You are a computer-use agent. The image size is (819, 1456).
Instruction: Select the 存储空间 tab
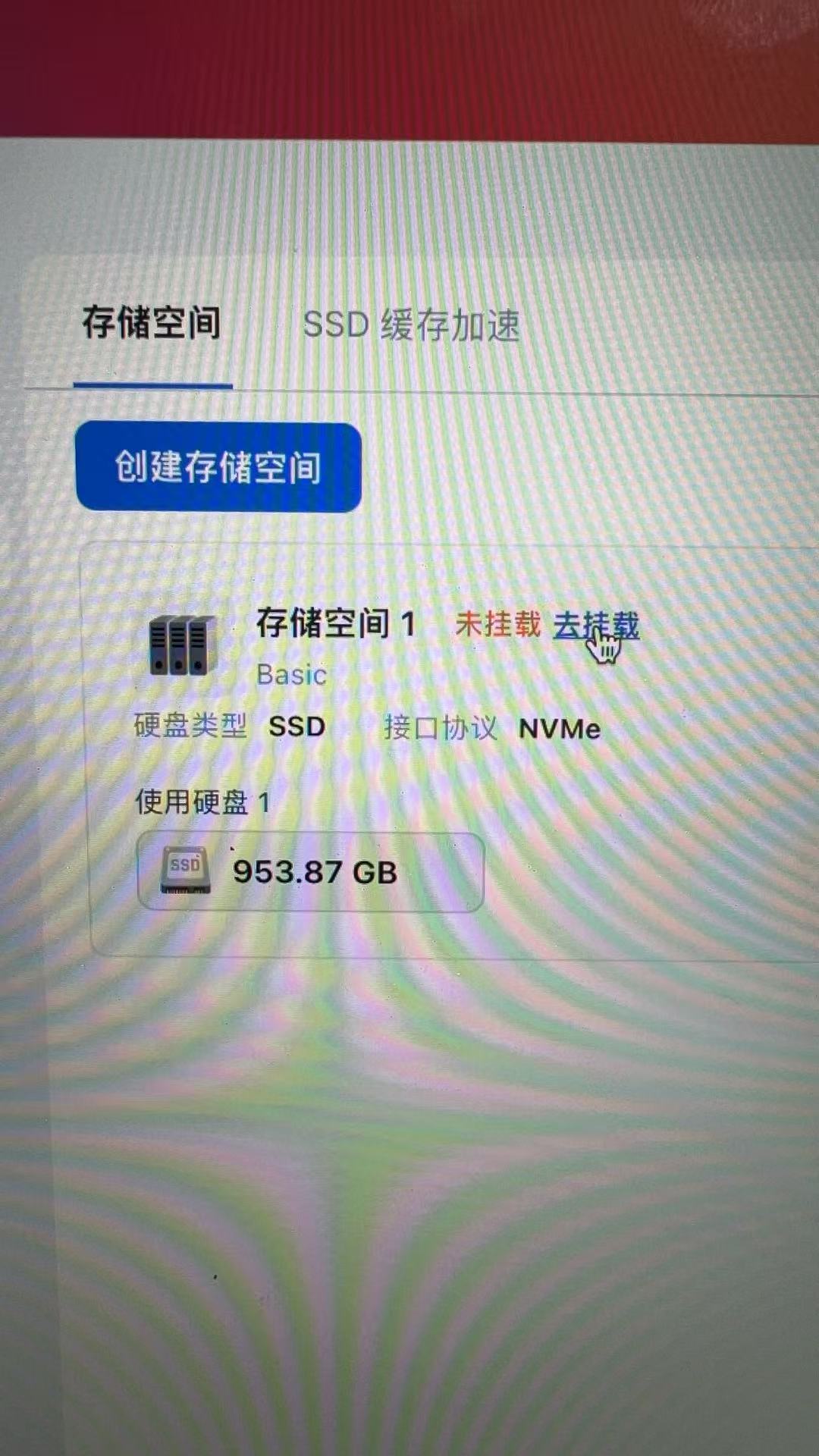[x=152, y=323]
